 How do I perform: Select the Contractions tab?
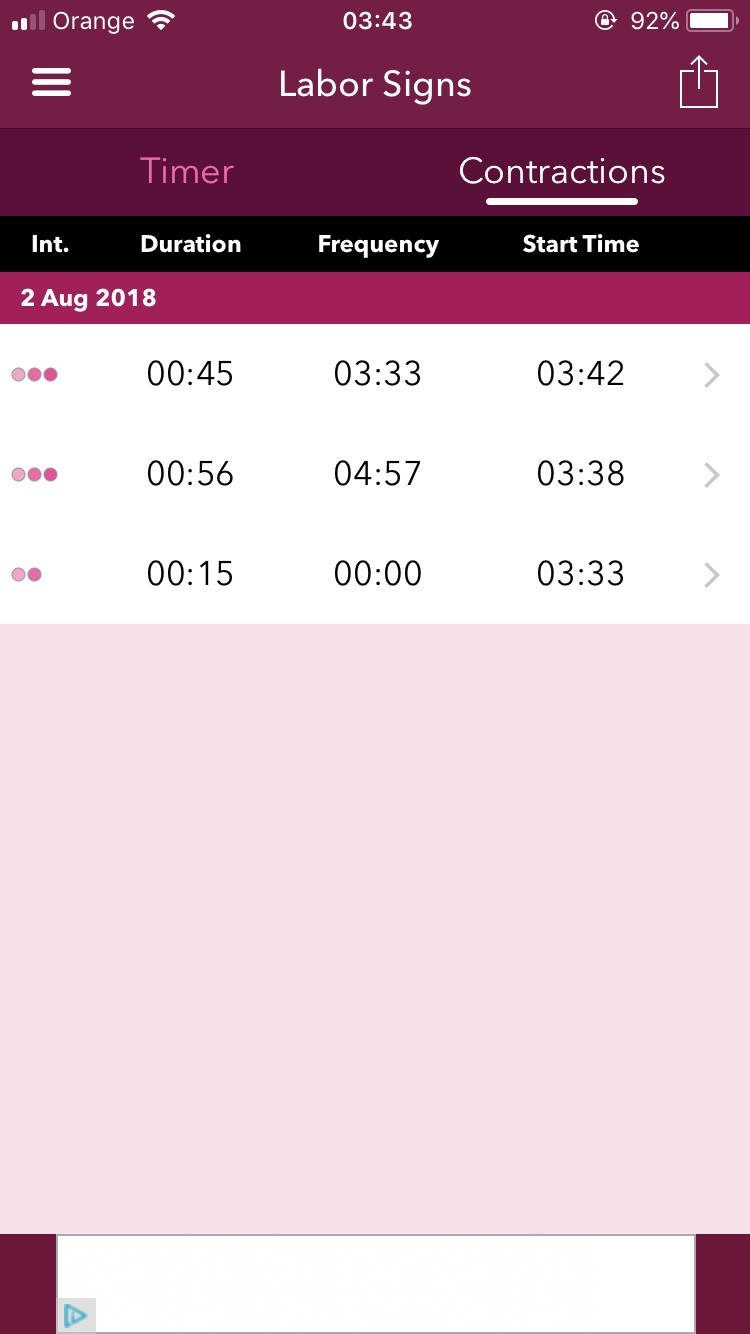tap(561, 171)
